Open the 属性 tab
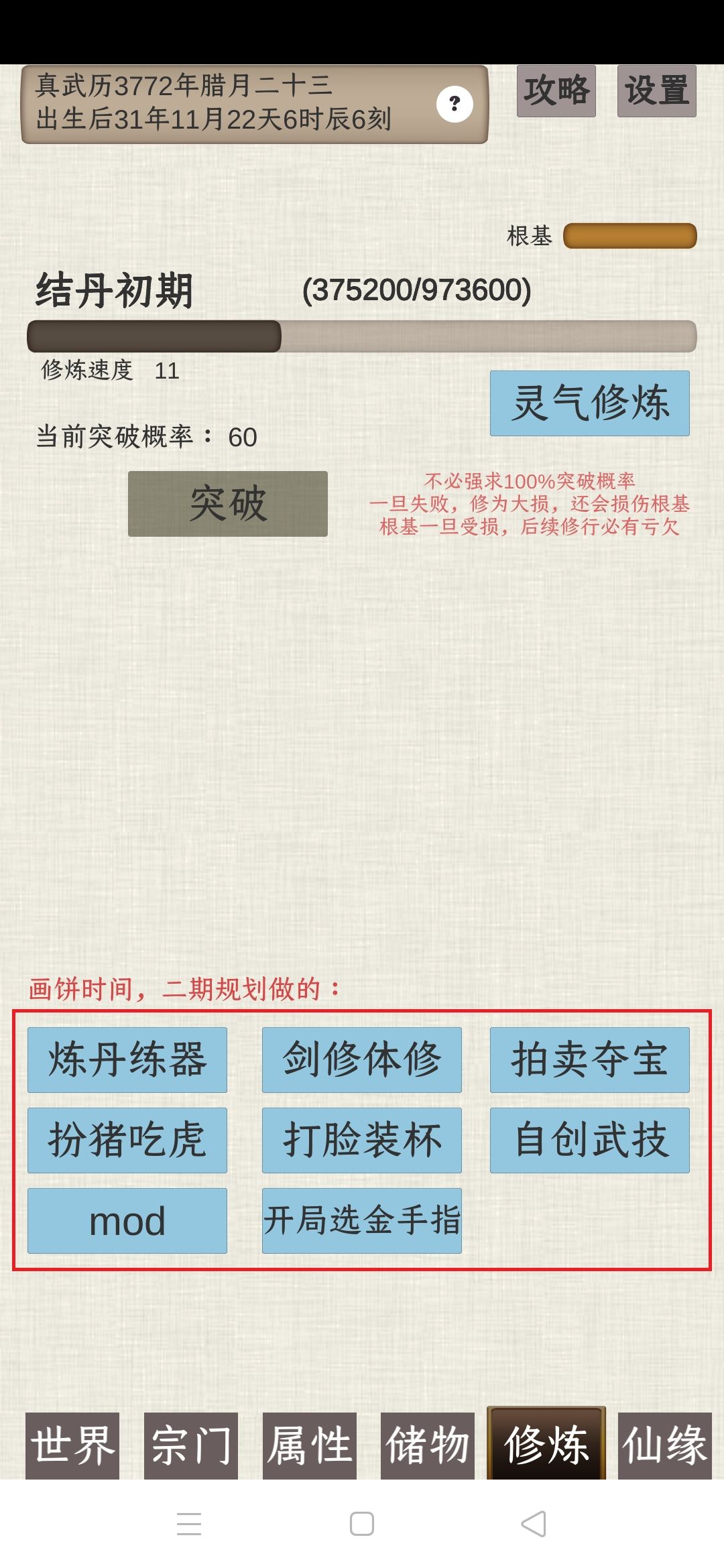724x1568 pixels. click(x=310, y=1445)
